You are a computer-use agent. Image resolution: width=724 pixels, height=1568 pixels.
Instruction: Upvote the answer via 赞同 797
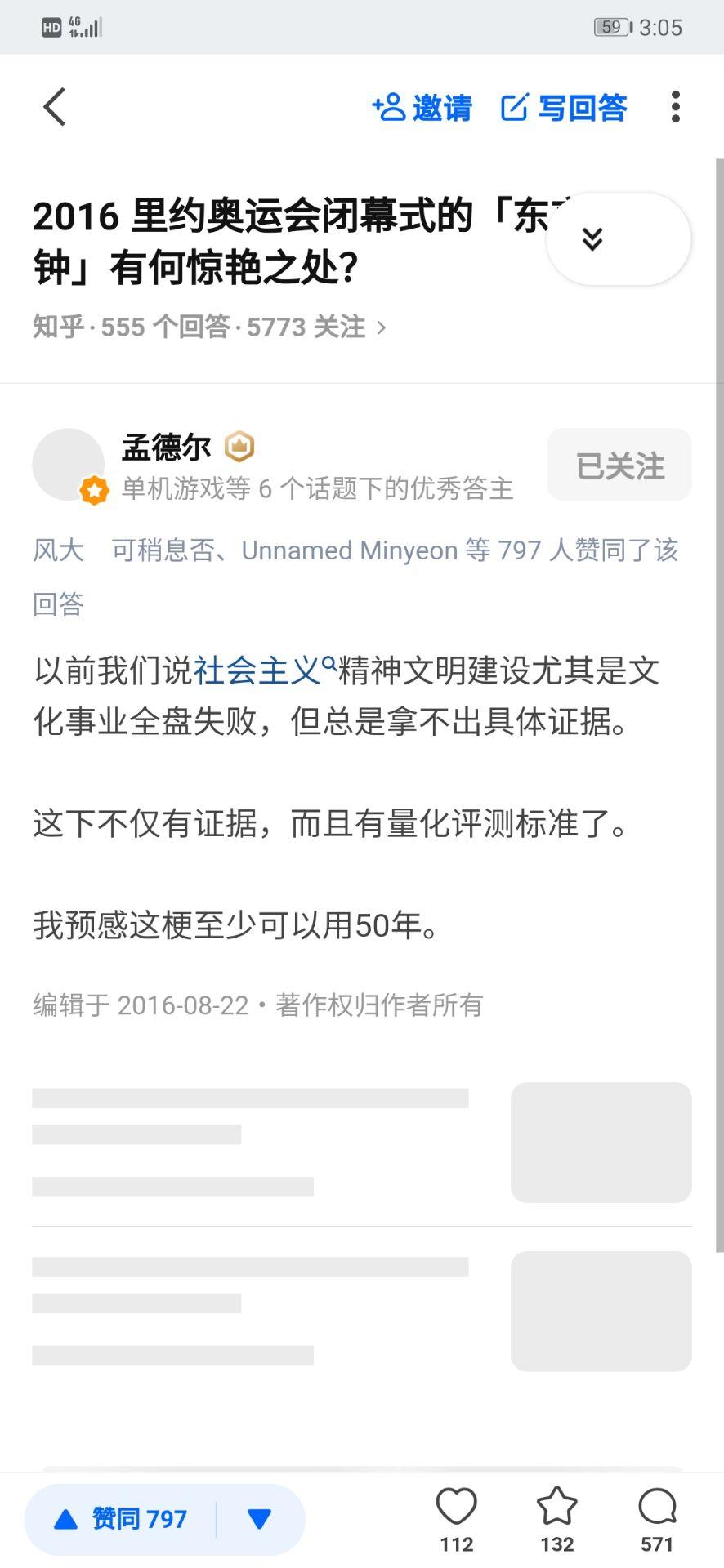[x=123, y=1519]
